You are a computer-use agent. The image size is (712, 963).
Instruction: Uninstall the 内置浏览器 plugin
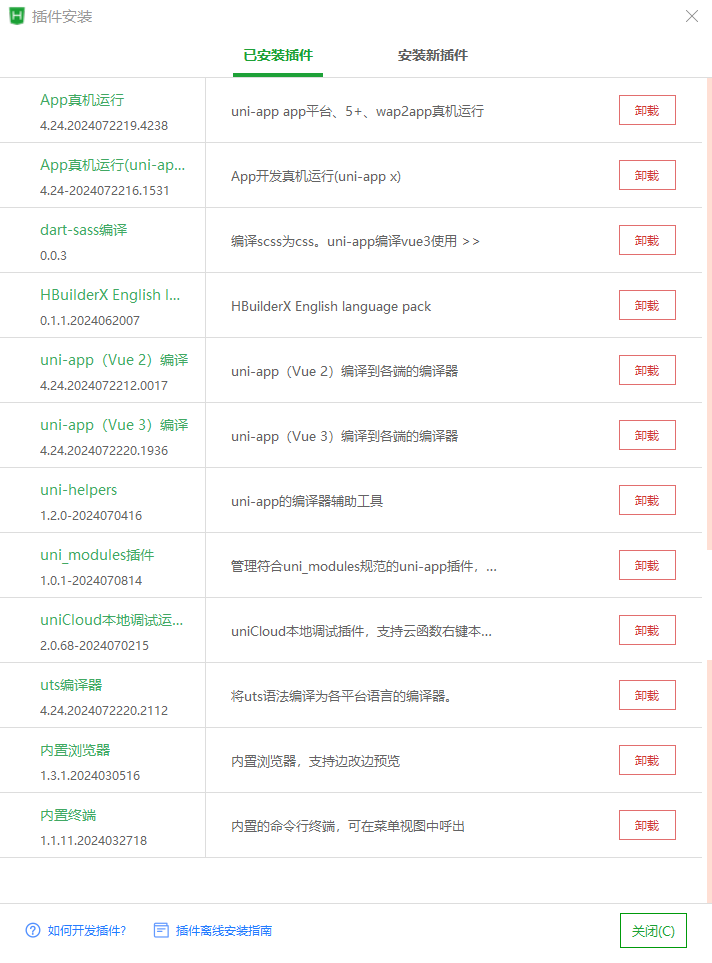[x=647, y=760]
